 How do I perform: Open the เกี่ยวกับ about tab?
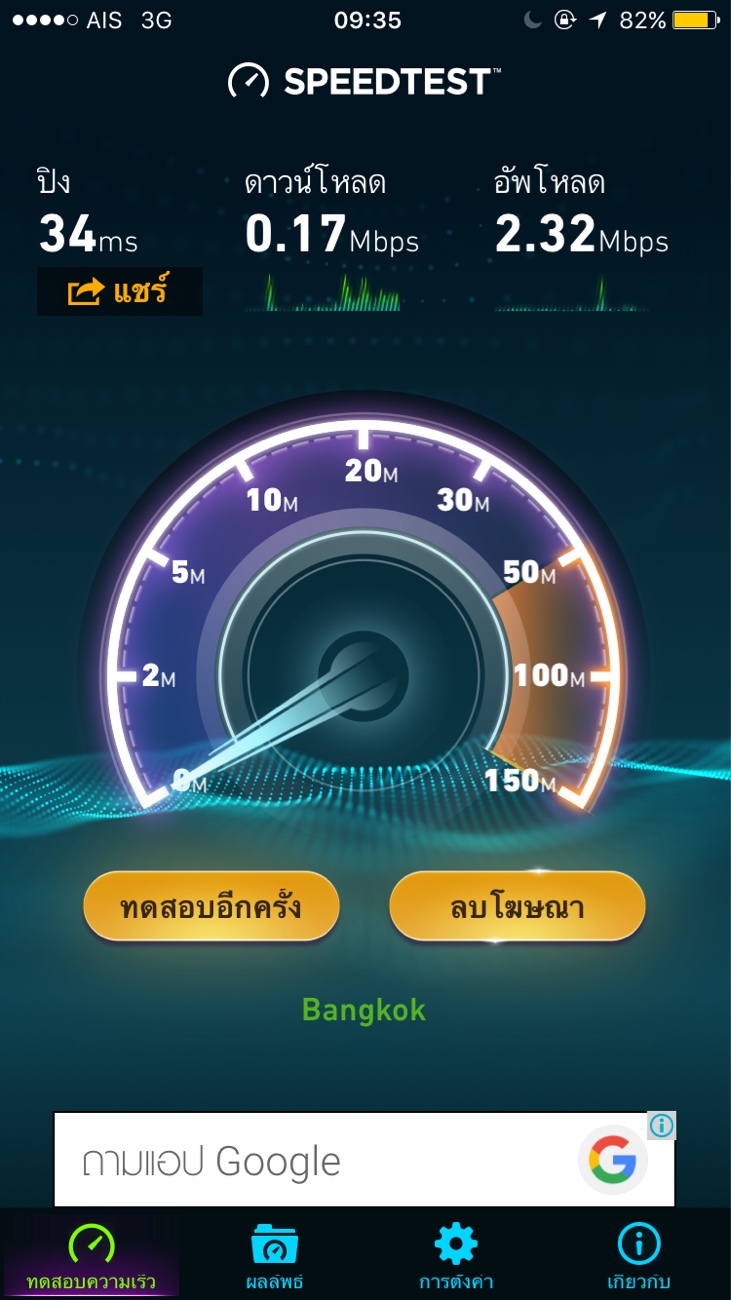tap(639, 1256)
